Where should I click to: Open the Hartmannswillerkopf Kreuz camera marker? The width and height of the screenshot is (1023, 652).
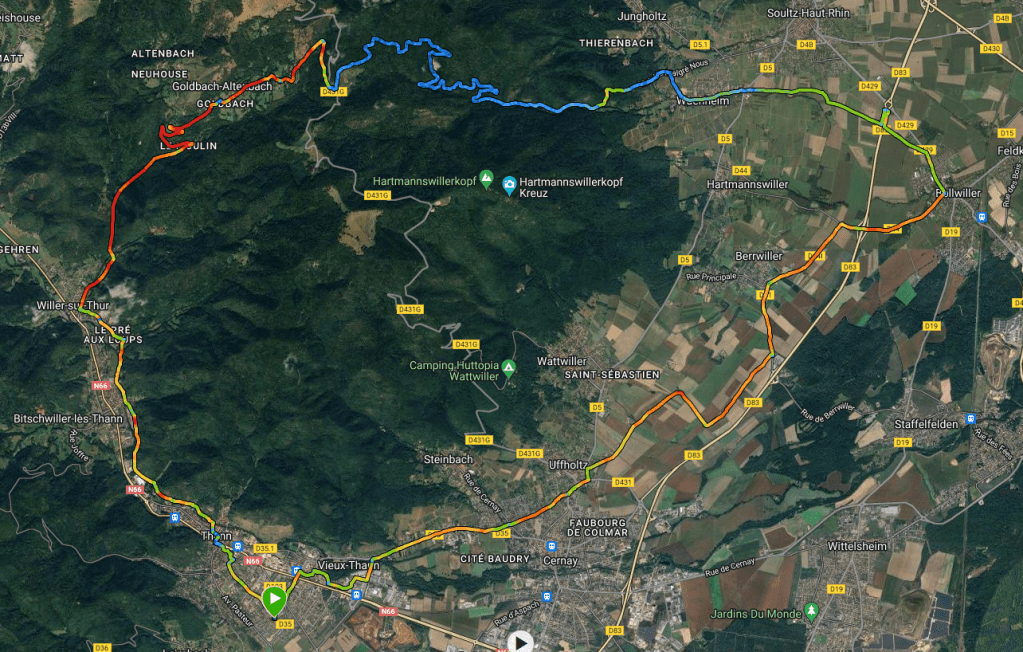click(509, 183)
